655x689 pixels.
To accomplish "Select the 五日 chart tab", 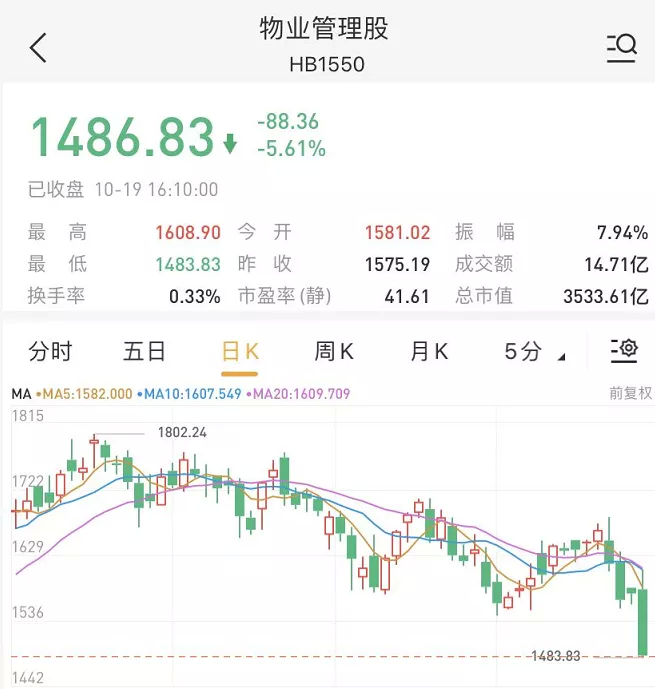I will pyautogui.click(x=144, y=351).
